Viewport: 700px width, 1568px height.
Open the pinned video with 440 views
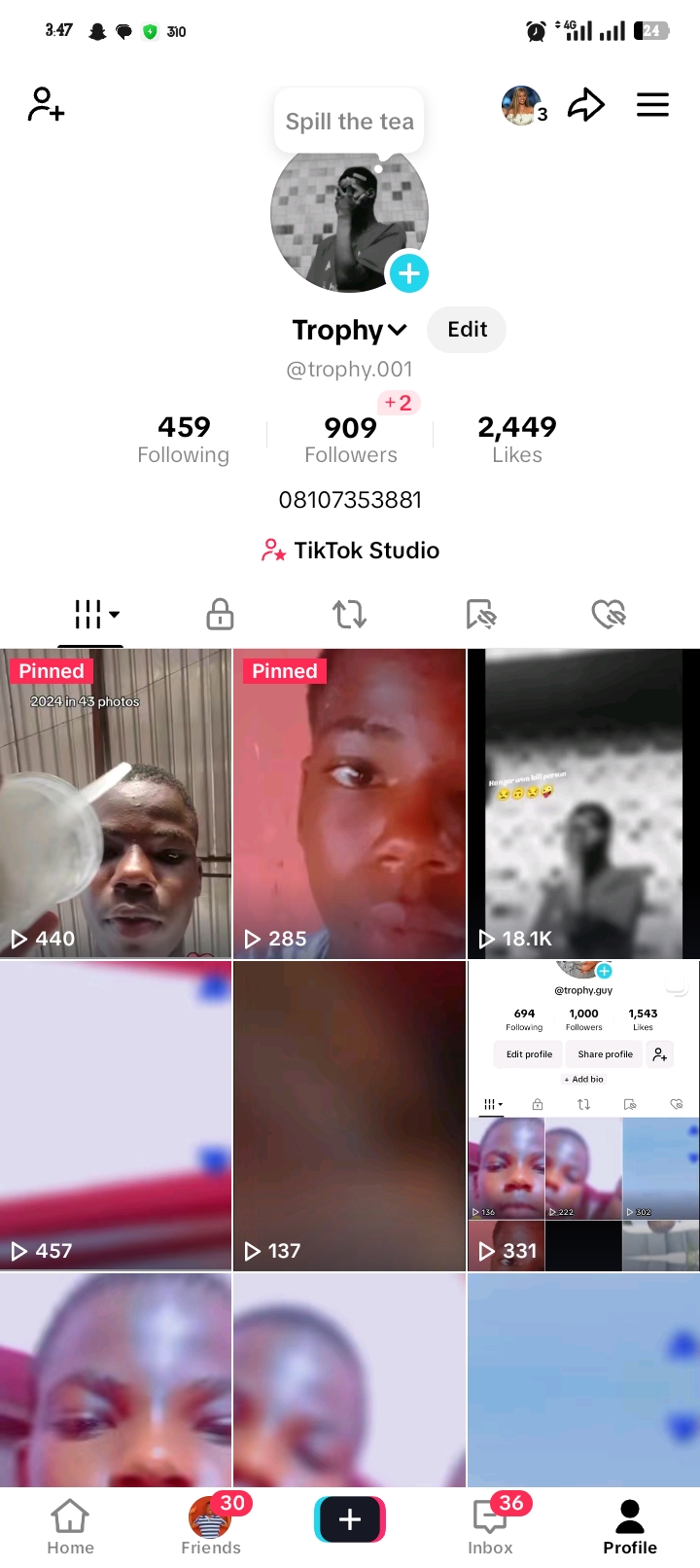(x=116, y=803)
